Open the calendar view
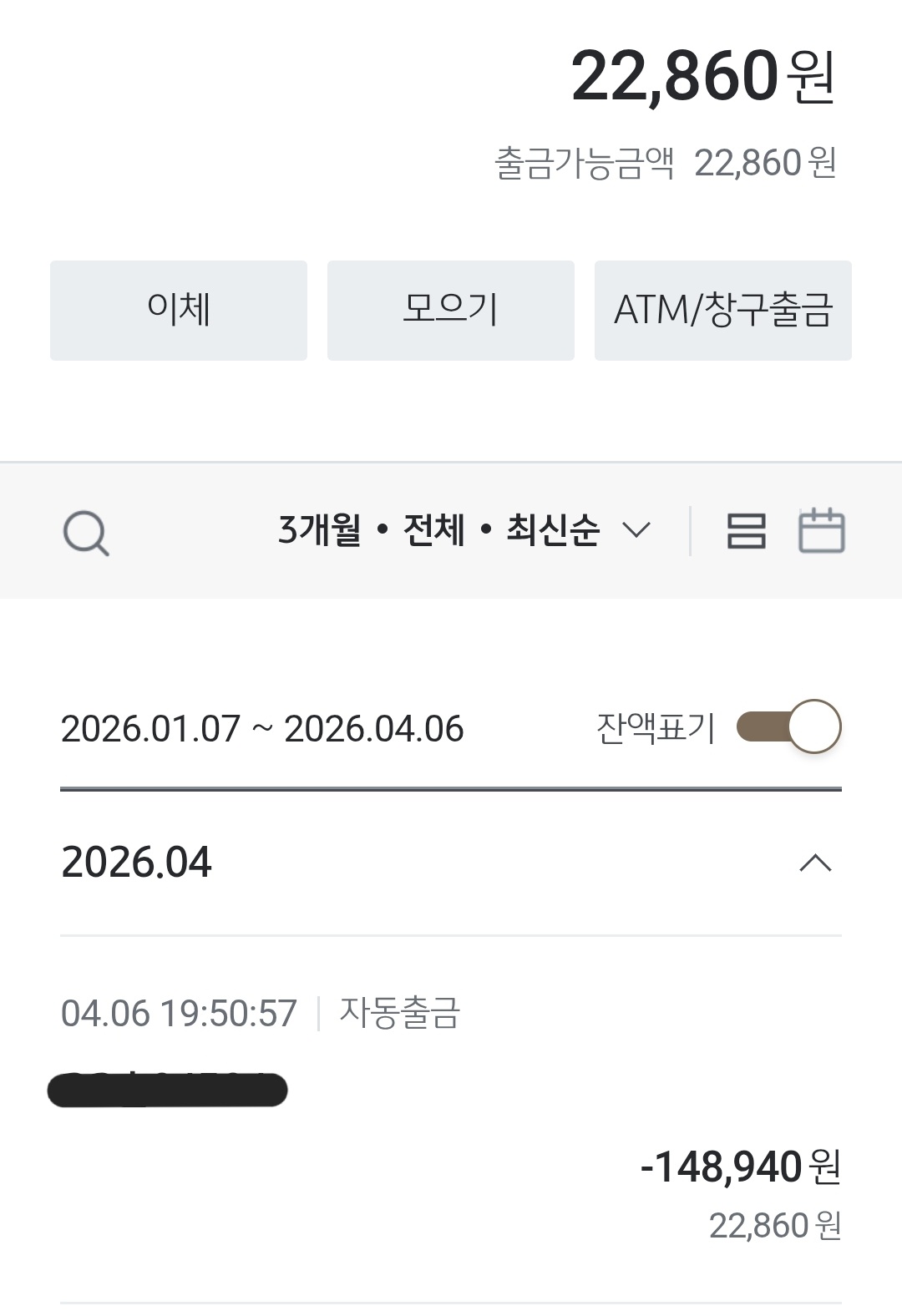 822,530
